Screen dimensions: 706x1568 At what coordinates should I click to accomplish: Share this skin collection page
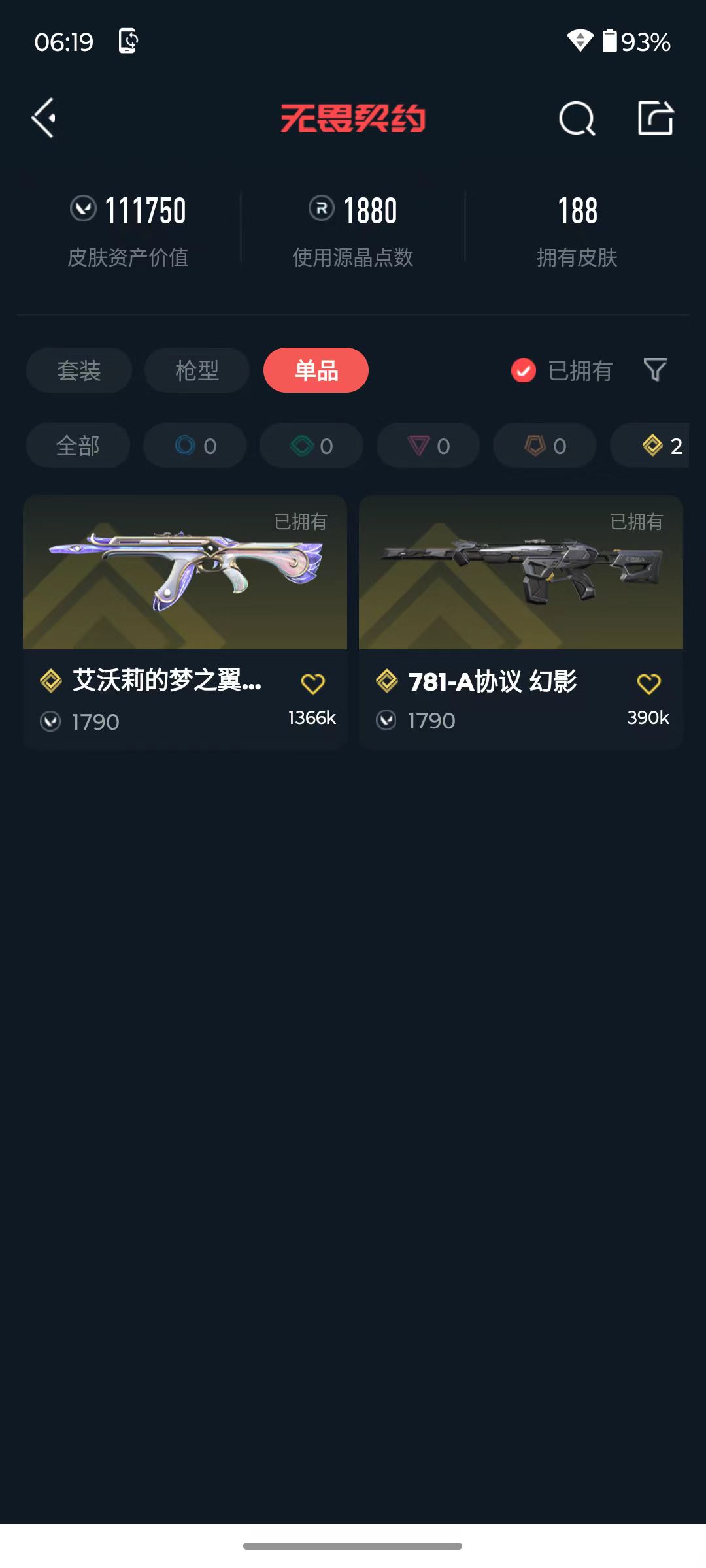point(656,118)
